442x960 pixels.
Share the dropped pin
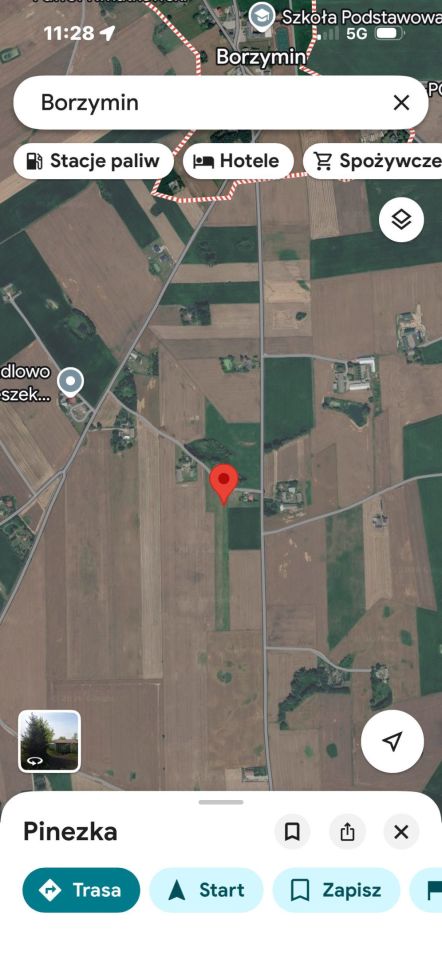[x=347, y=831]
